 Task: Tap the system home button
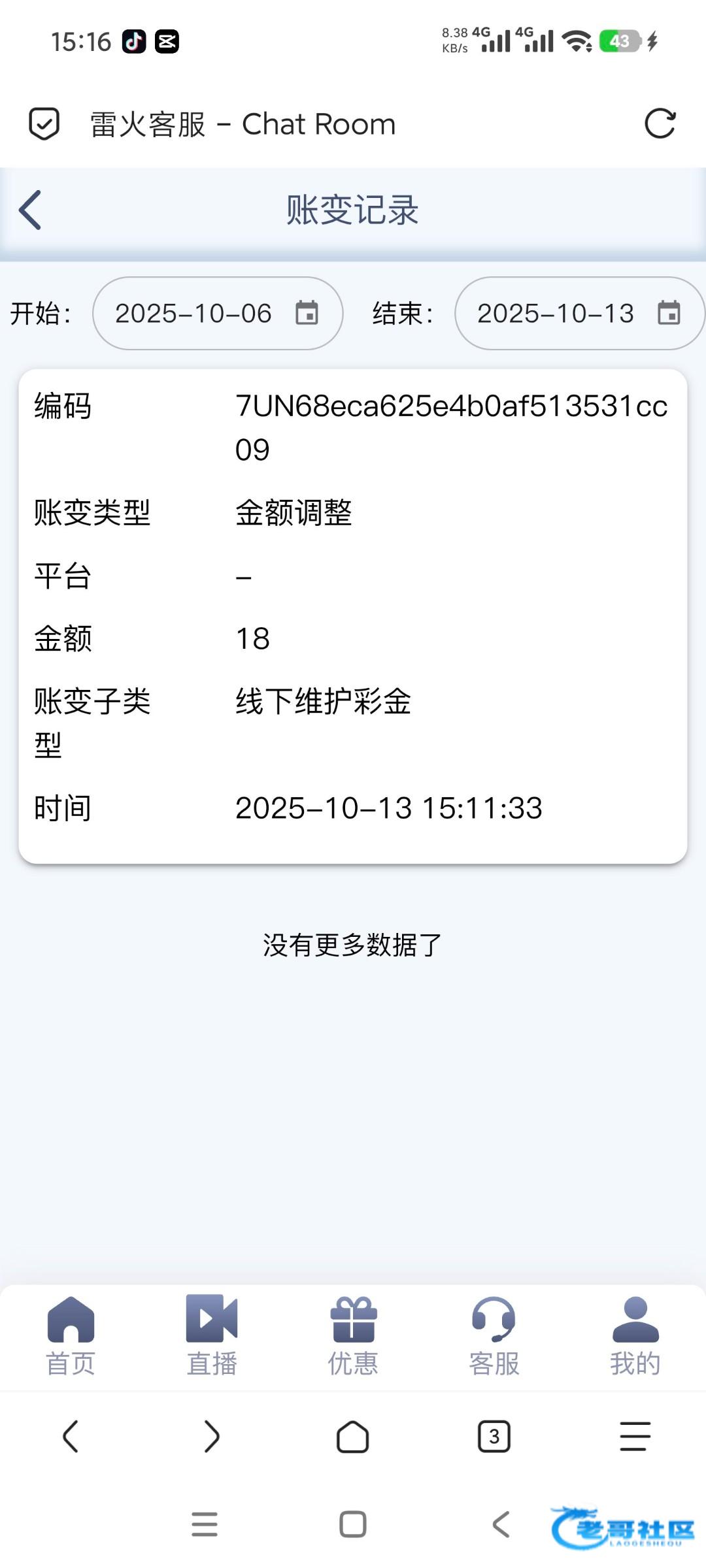[x=353, y=1524]
